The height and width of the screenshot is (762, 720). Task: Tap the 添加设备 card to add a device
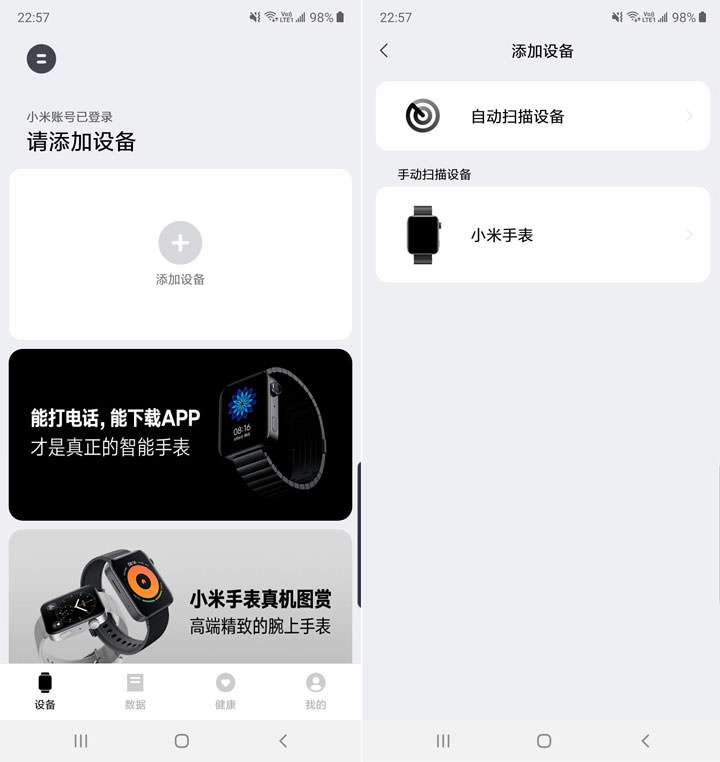(180, 253)
